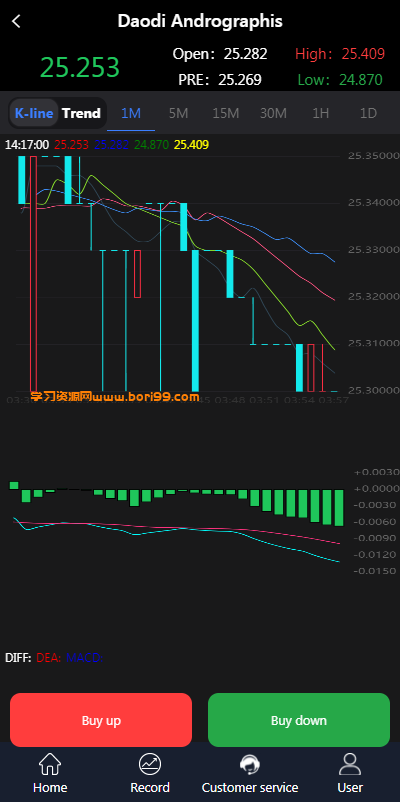Switch chart to 1H interval

(321, 113)
